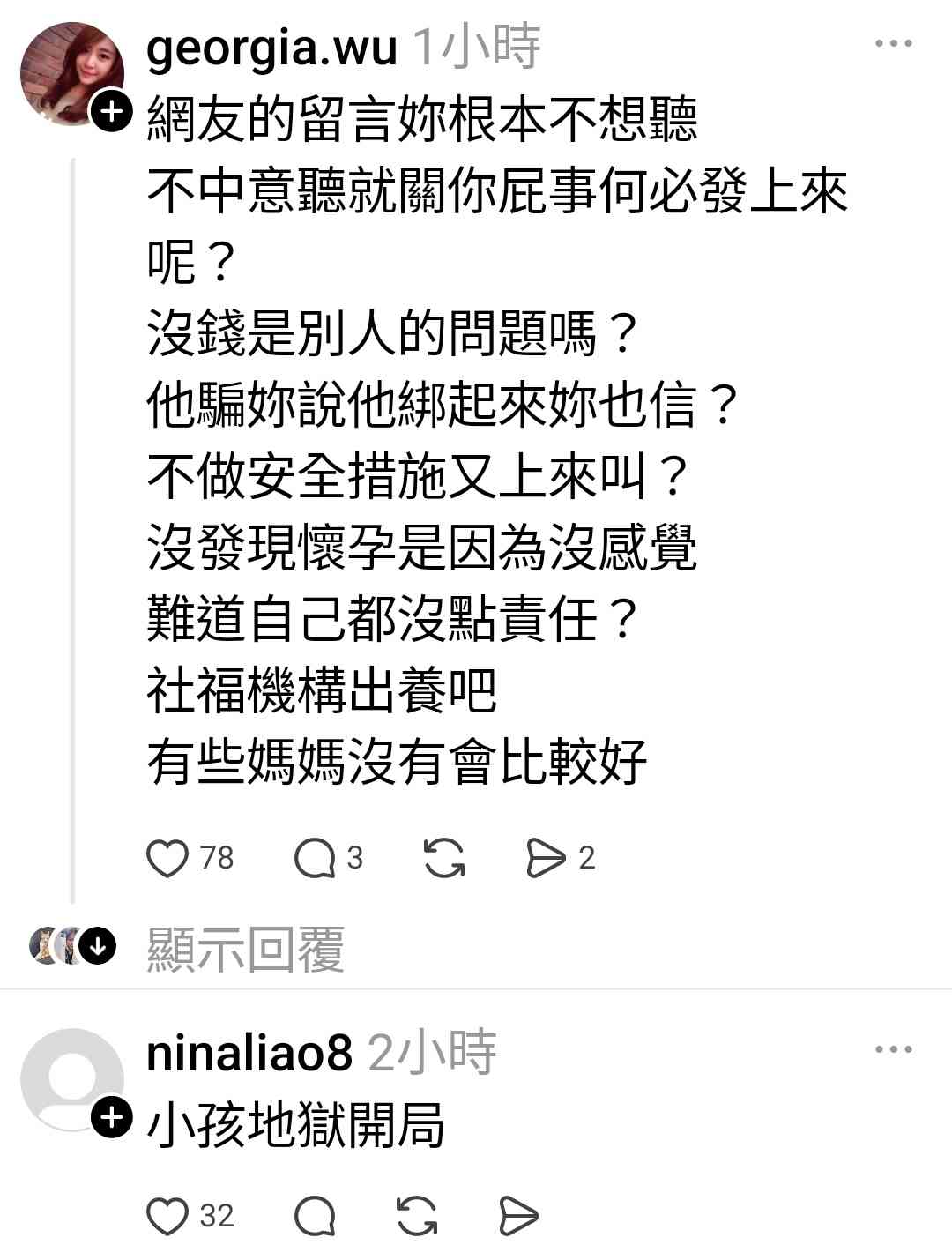Screen dimensions: 952x1260
Task: Share ninaliao8's post
Action: 518,1217
